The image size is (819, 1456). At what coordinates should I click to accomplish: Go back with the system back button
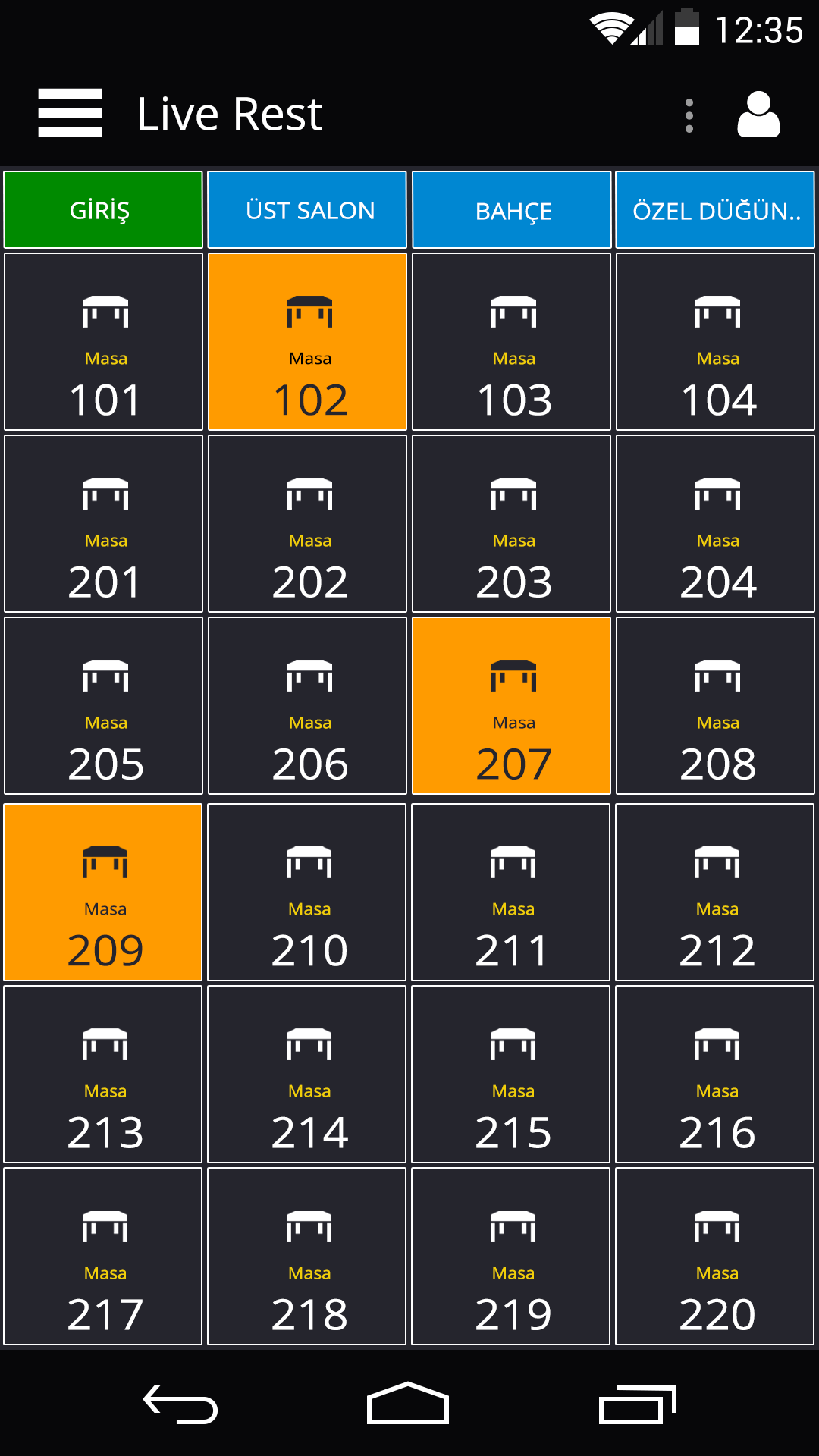(x=180, y=1404)
